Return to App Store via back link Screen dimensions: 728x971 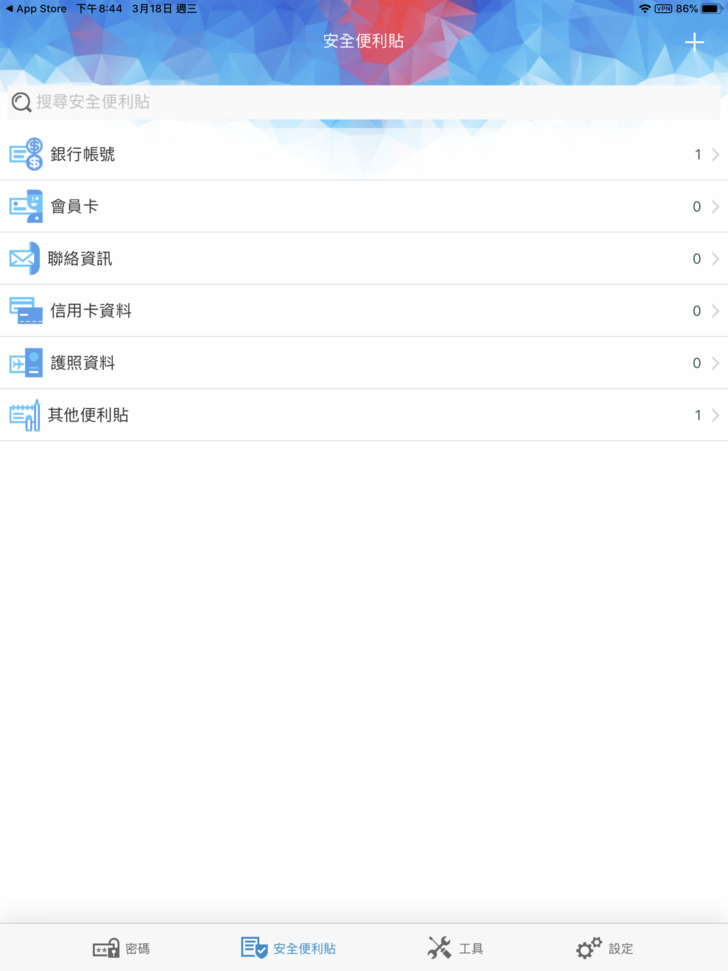[36, 8]
